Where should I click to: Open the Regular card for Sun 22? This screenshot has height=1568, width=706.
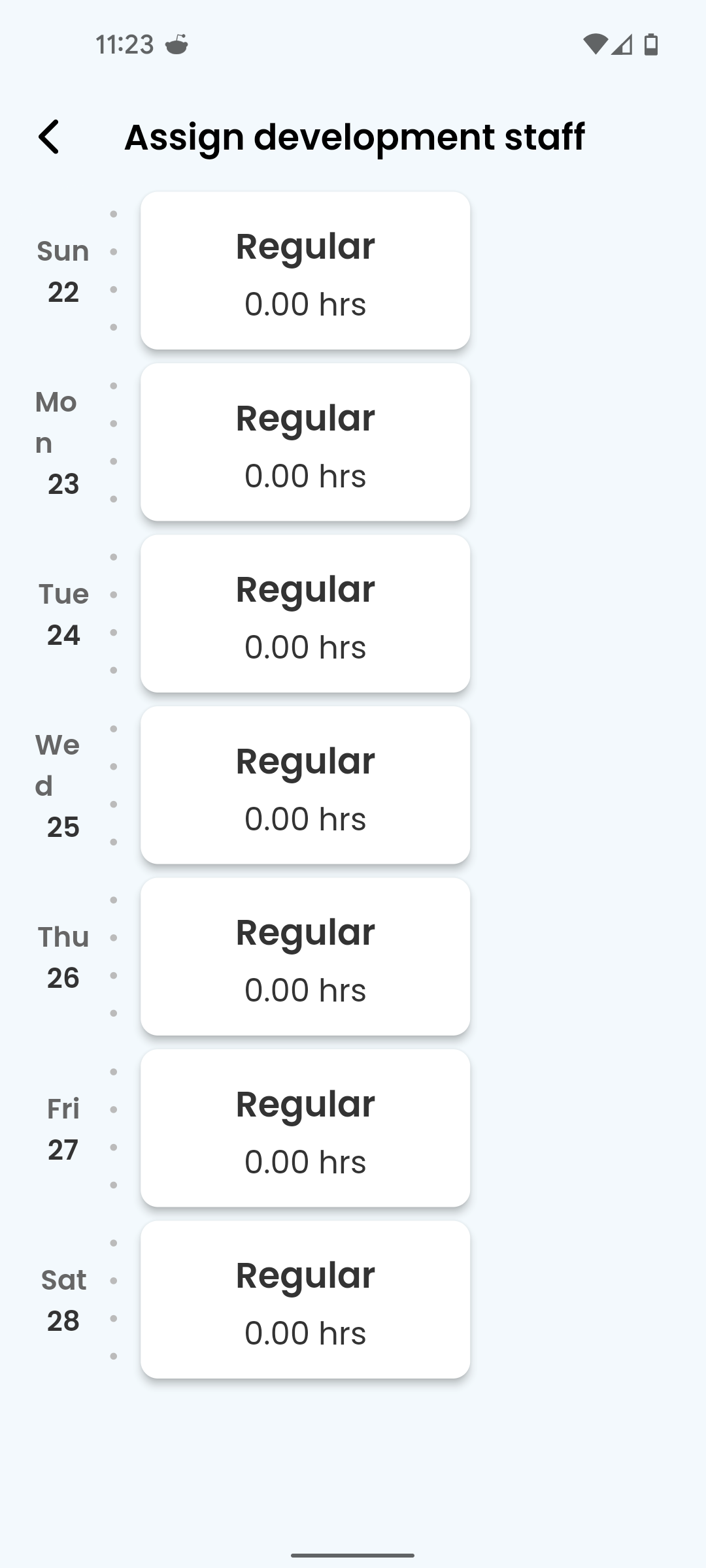tap(305, 270)
